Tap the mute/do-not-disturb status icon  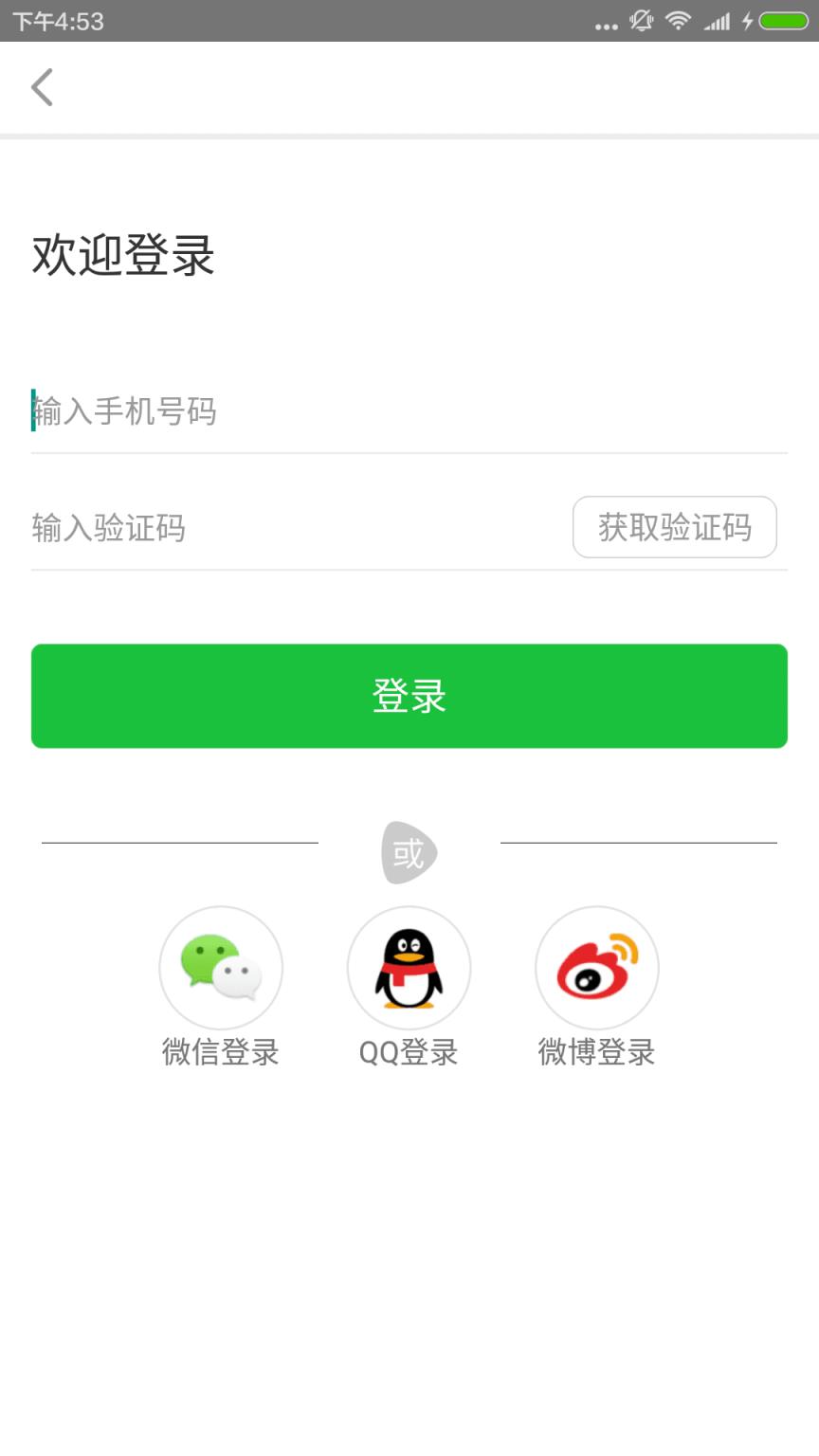pos(641,21)
